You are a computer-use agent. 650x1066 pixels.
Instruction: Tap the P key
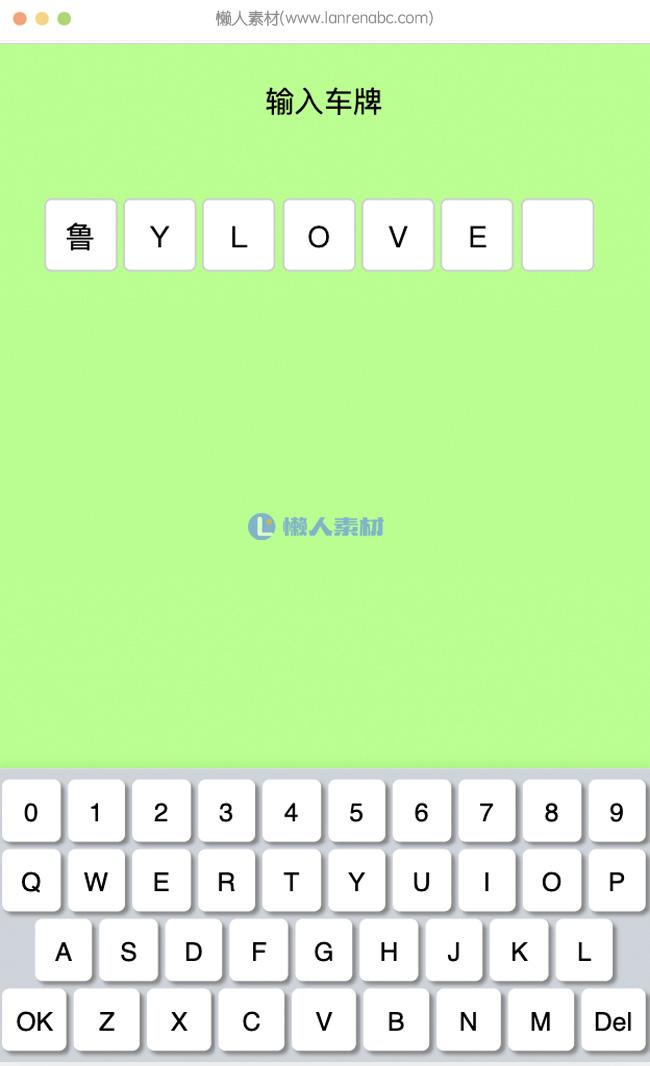coord(616,881)
